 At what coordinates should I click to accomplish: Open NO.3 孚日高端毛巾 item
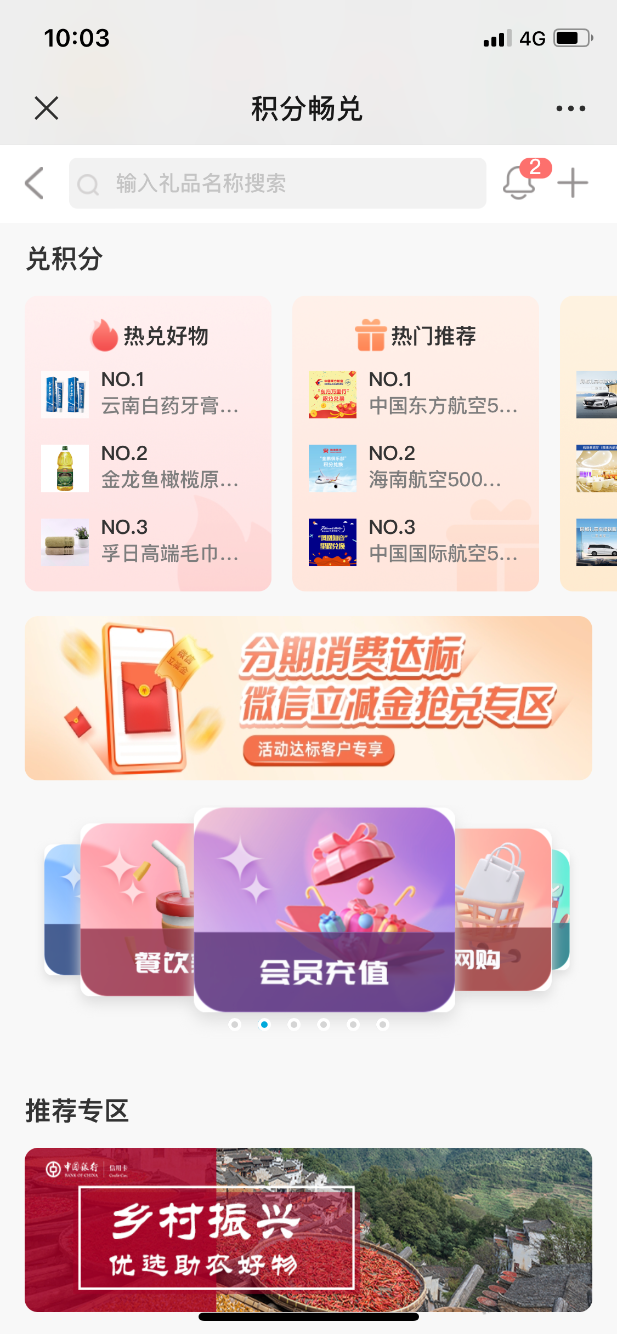point(147,541)
